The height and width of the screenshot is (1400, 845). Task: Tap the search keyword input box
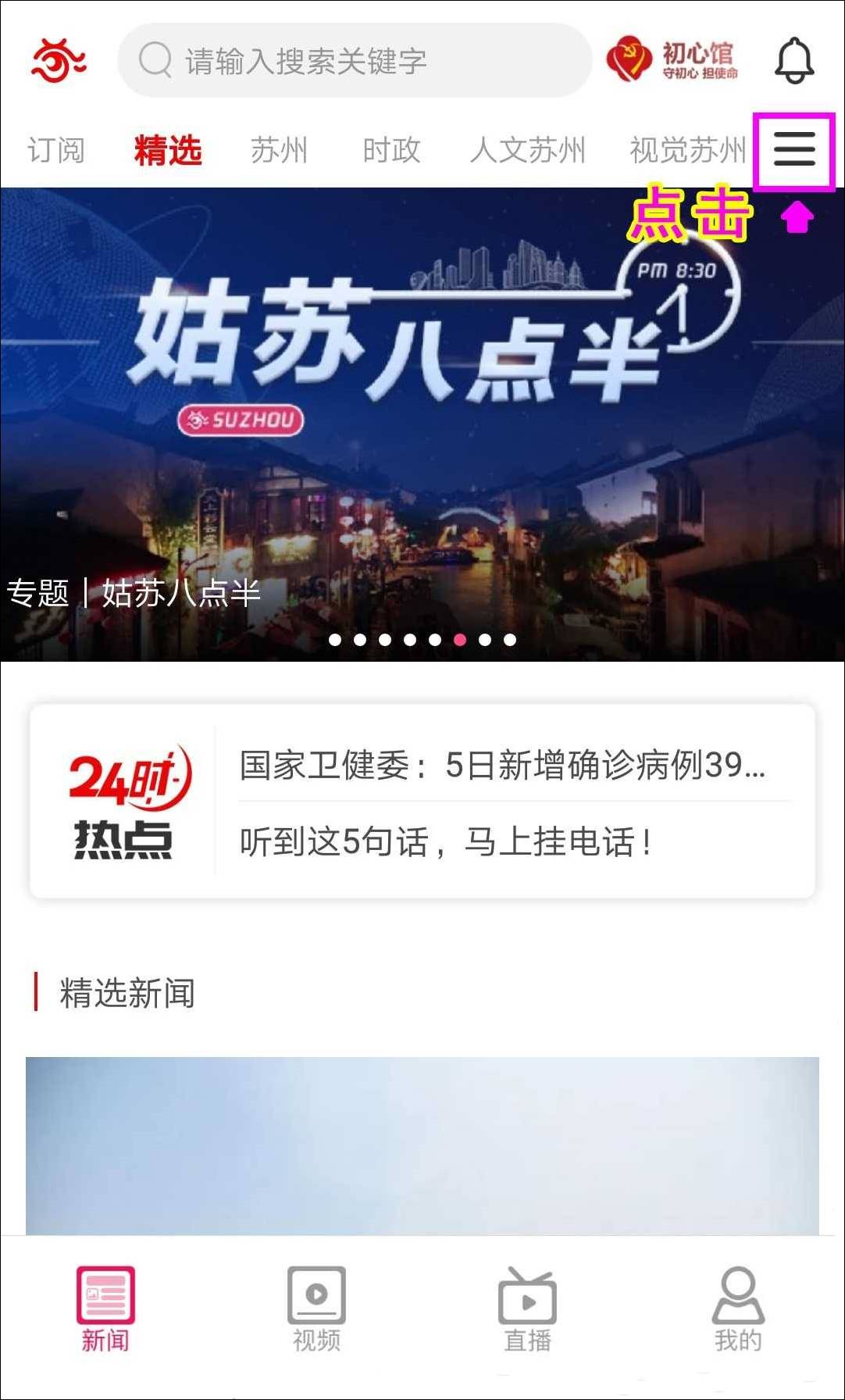[355, 60]
